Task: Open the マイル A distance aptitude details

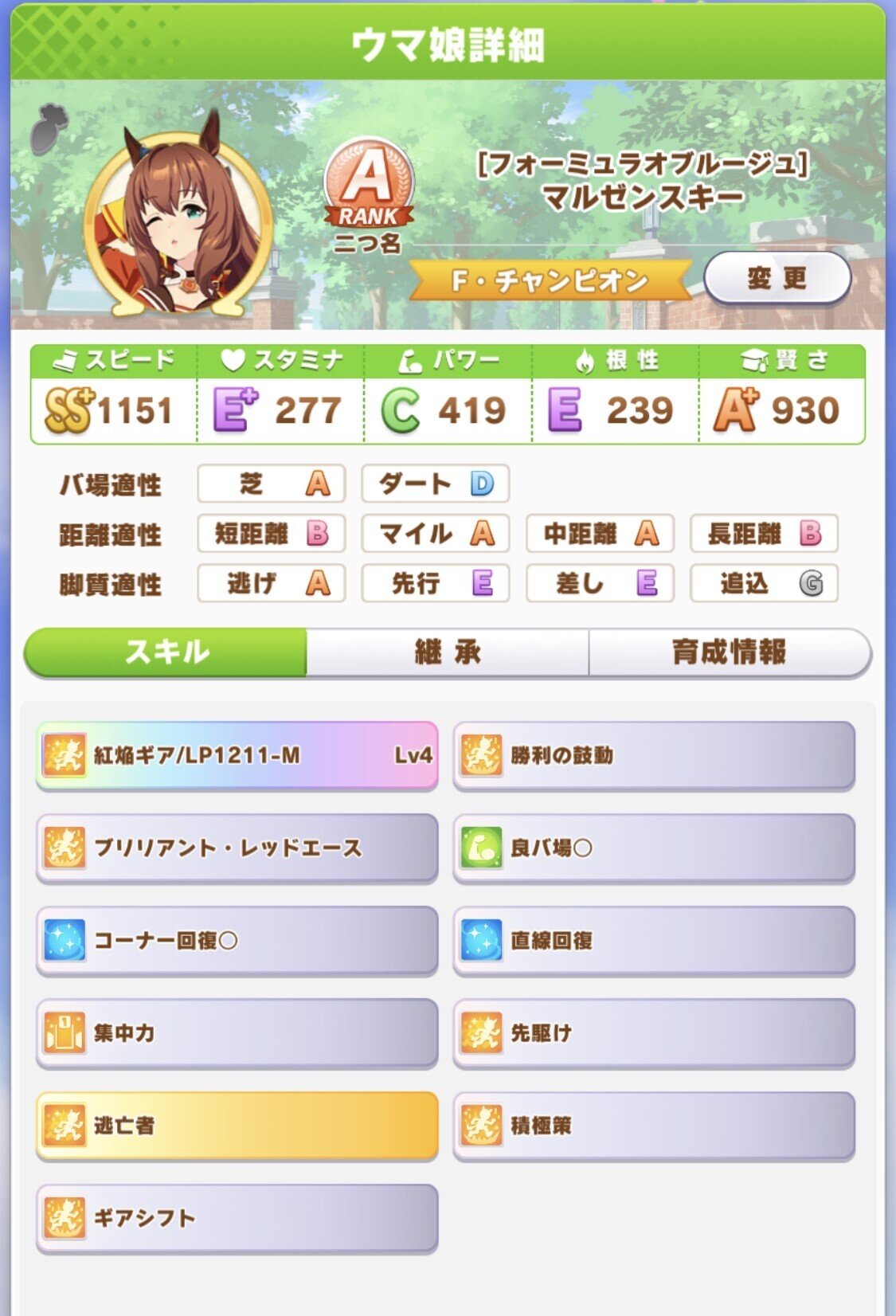Action: point(435,535)
